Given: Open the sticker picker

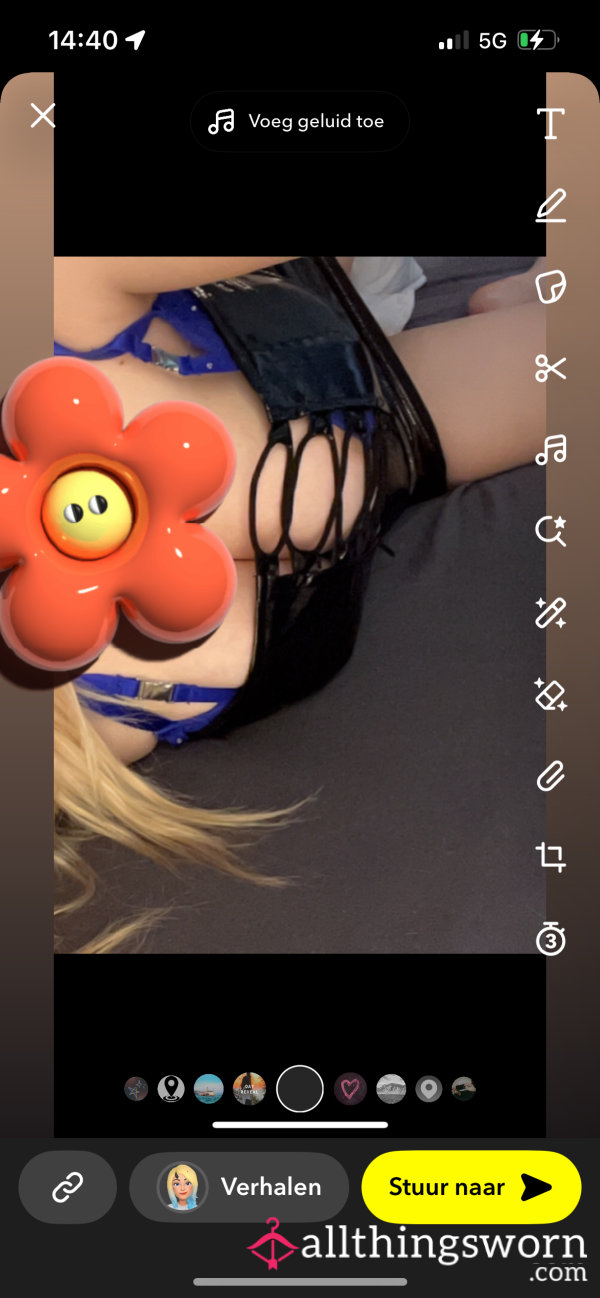Looking at the screenshot, I should click(x=550, y=287).
